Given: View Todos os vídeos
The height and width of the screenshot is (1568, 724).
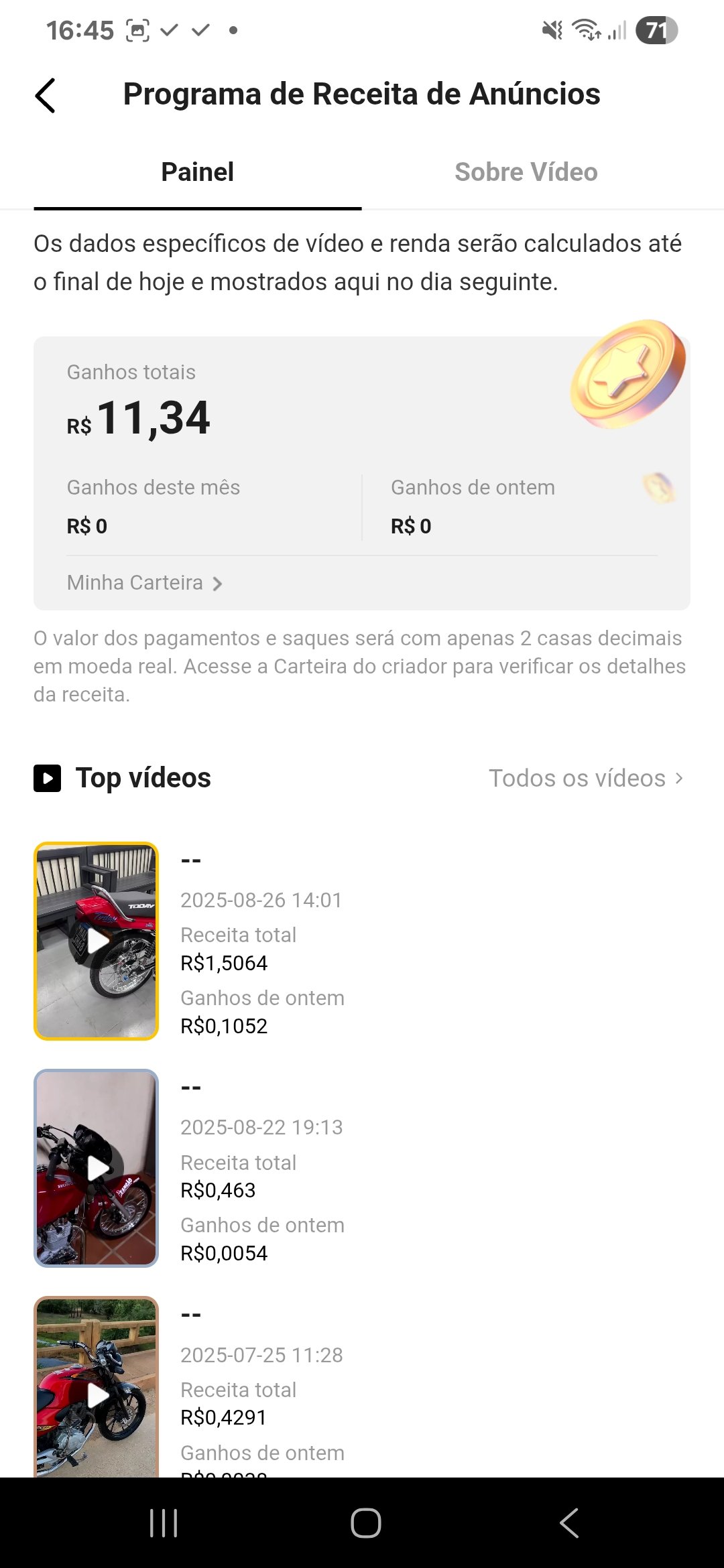Looking at the screenshot, I should [585, 778].
